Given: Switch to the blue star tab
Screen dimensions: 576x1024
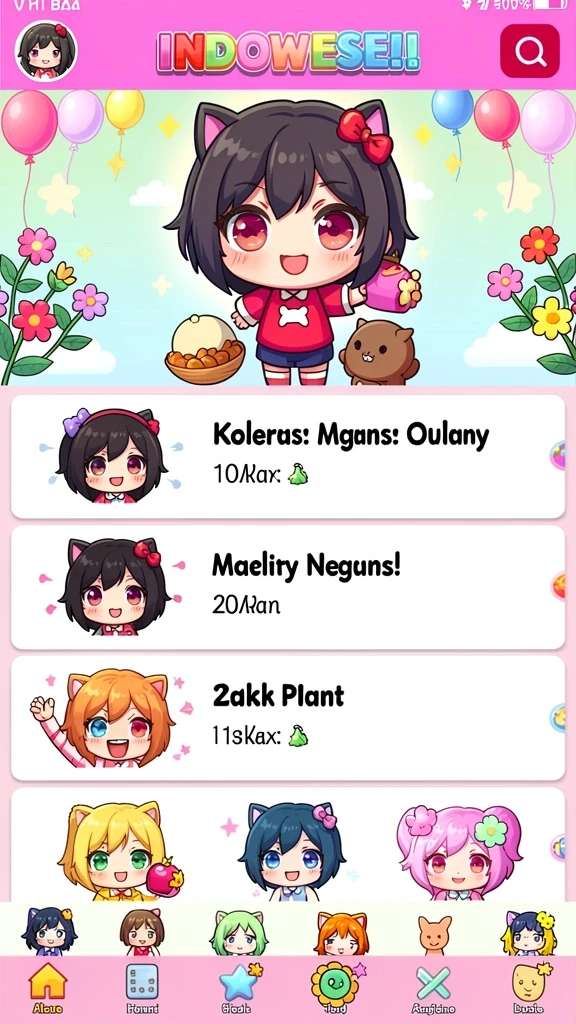Looking at the screenshot, I should coord(238,987).
